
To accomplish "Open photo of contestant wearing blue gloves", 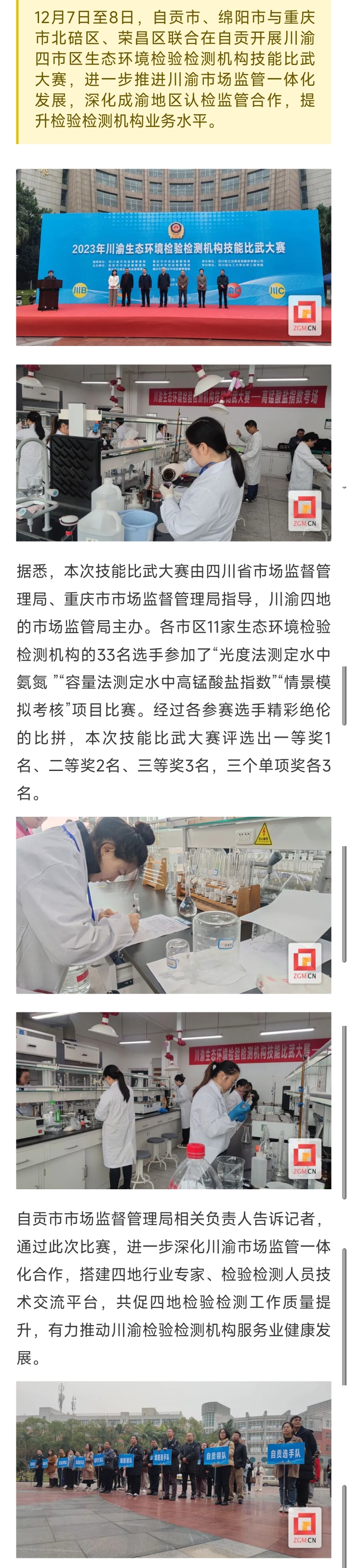I will (173, 1101).
